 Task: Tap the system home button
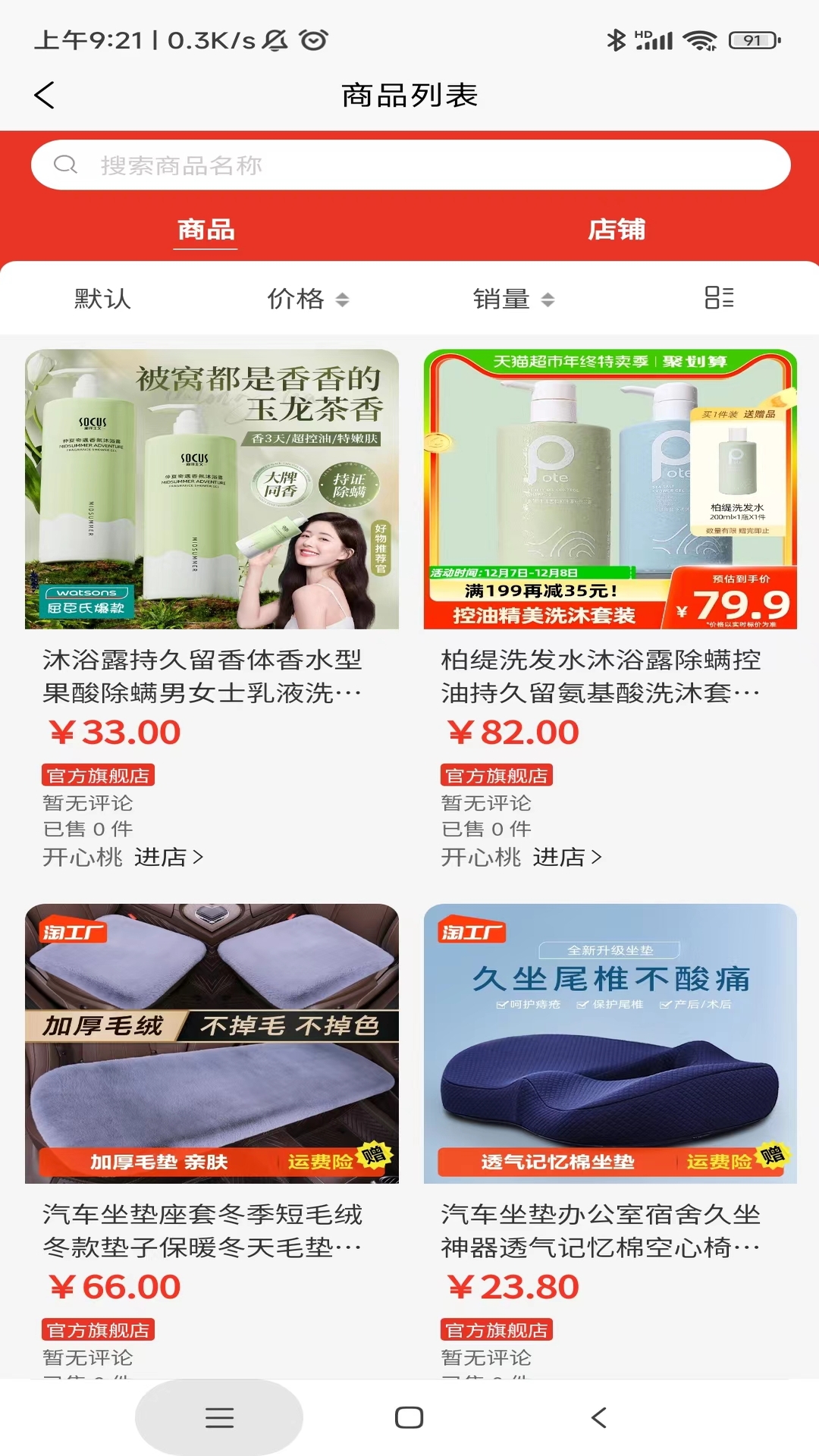[x=409, y=1417]
